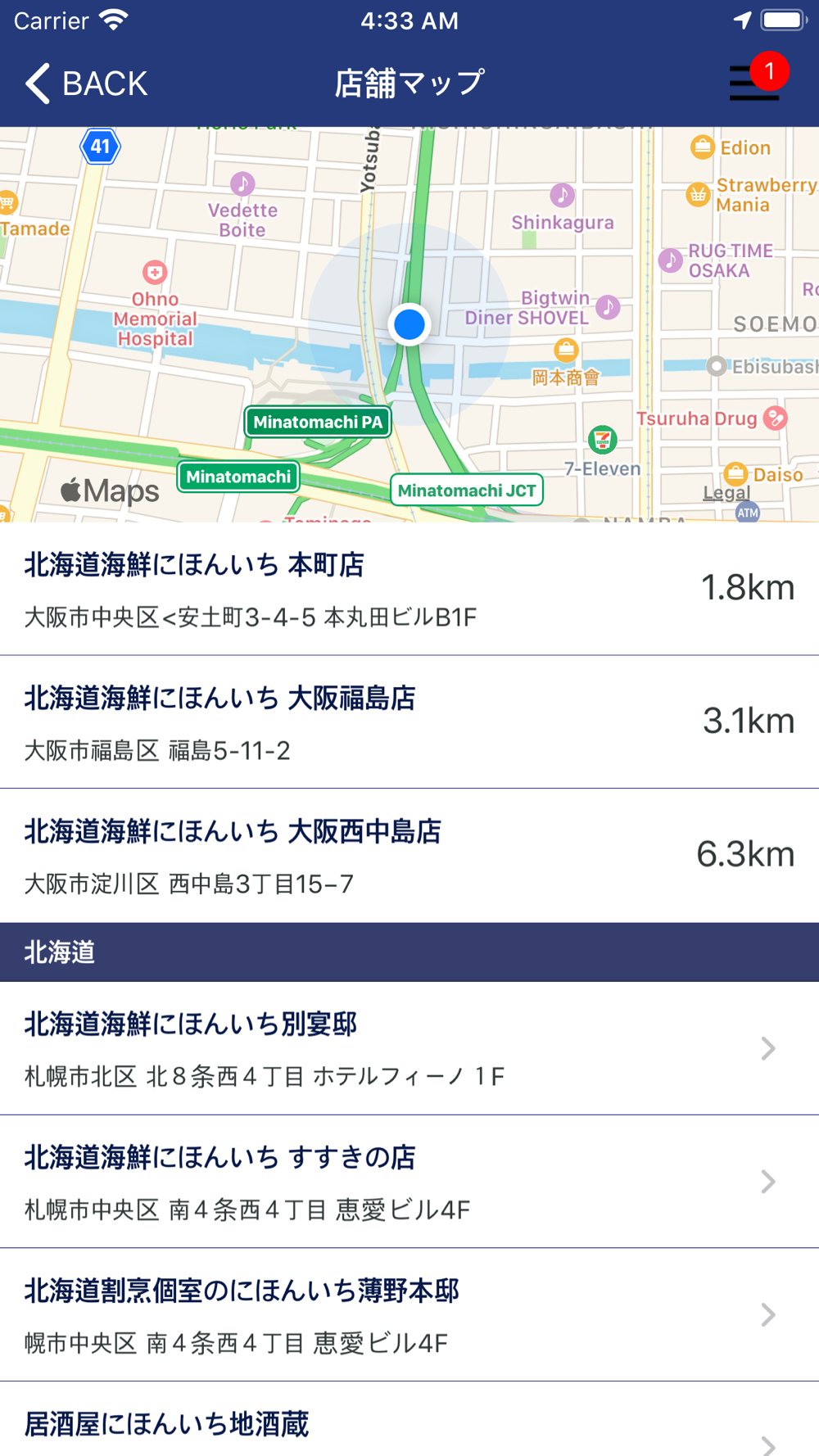Open 北海道海鮮にほんいち 本町店 store details
819x1456 pixels.
coord(409,589)
